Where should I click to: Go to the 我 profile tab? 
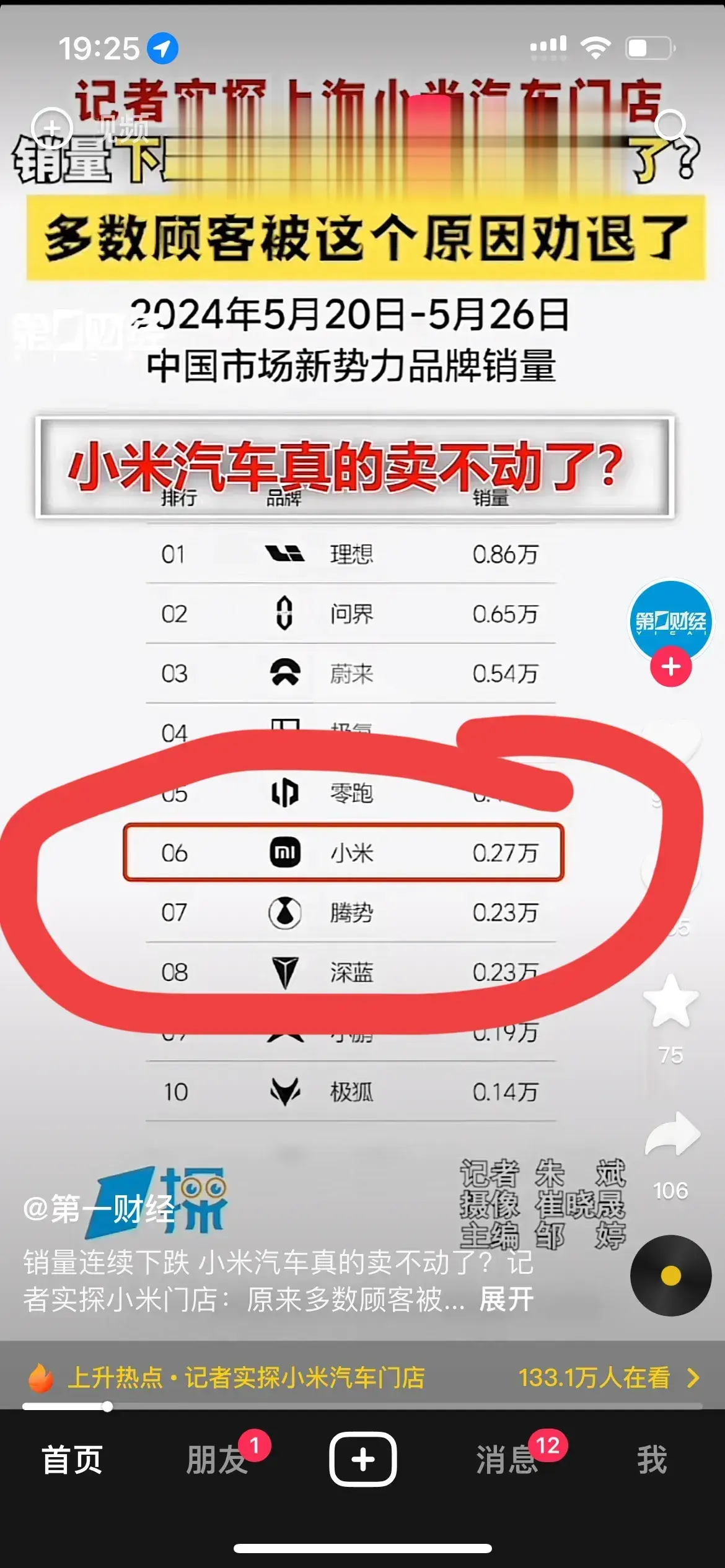click(x=652, y=1460)
